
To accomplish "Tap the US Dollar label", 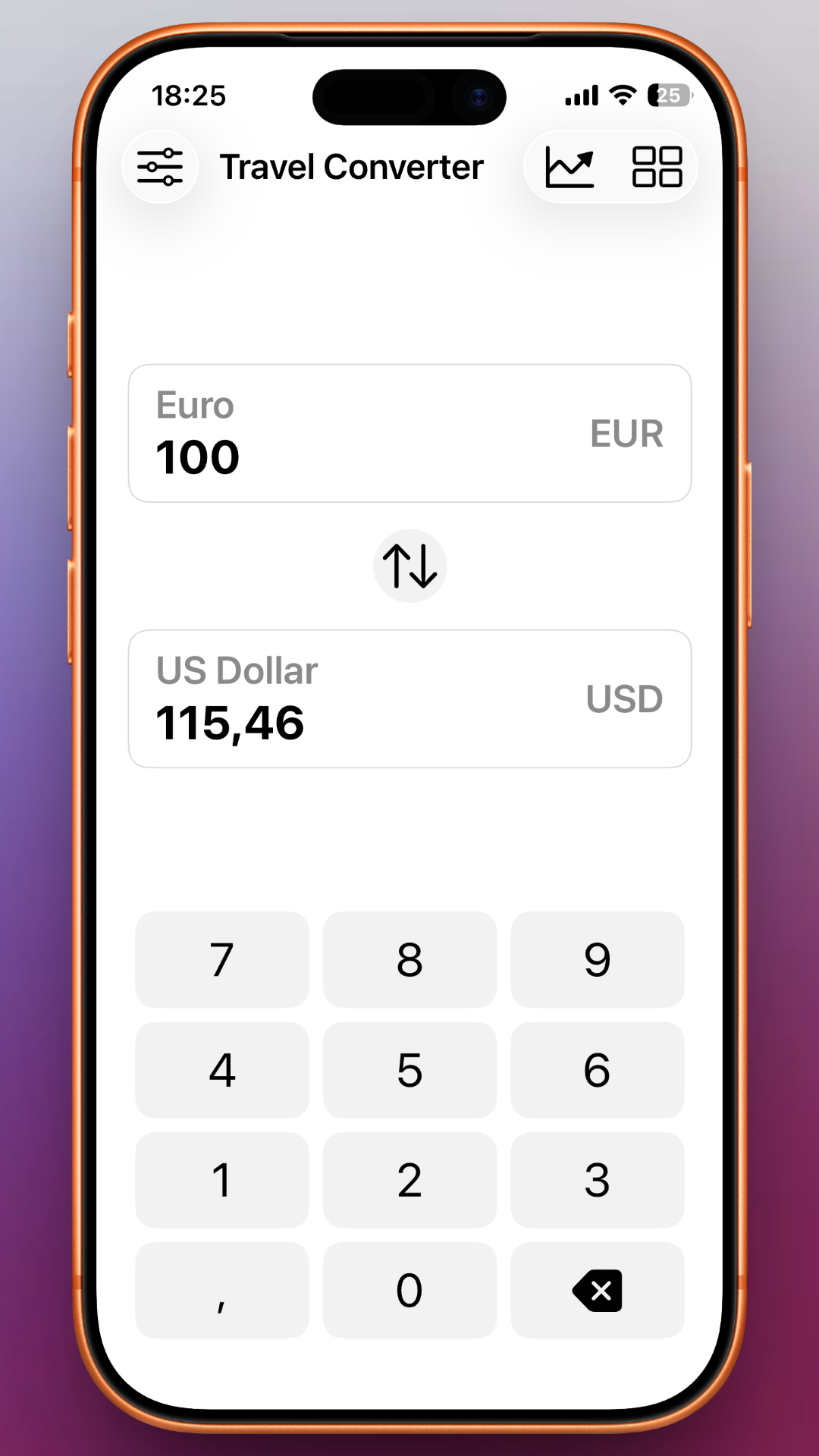I will coord(236,670).
